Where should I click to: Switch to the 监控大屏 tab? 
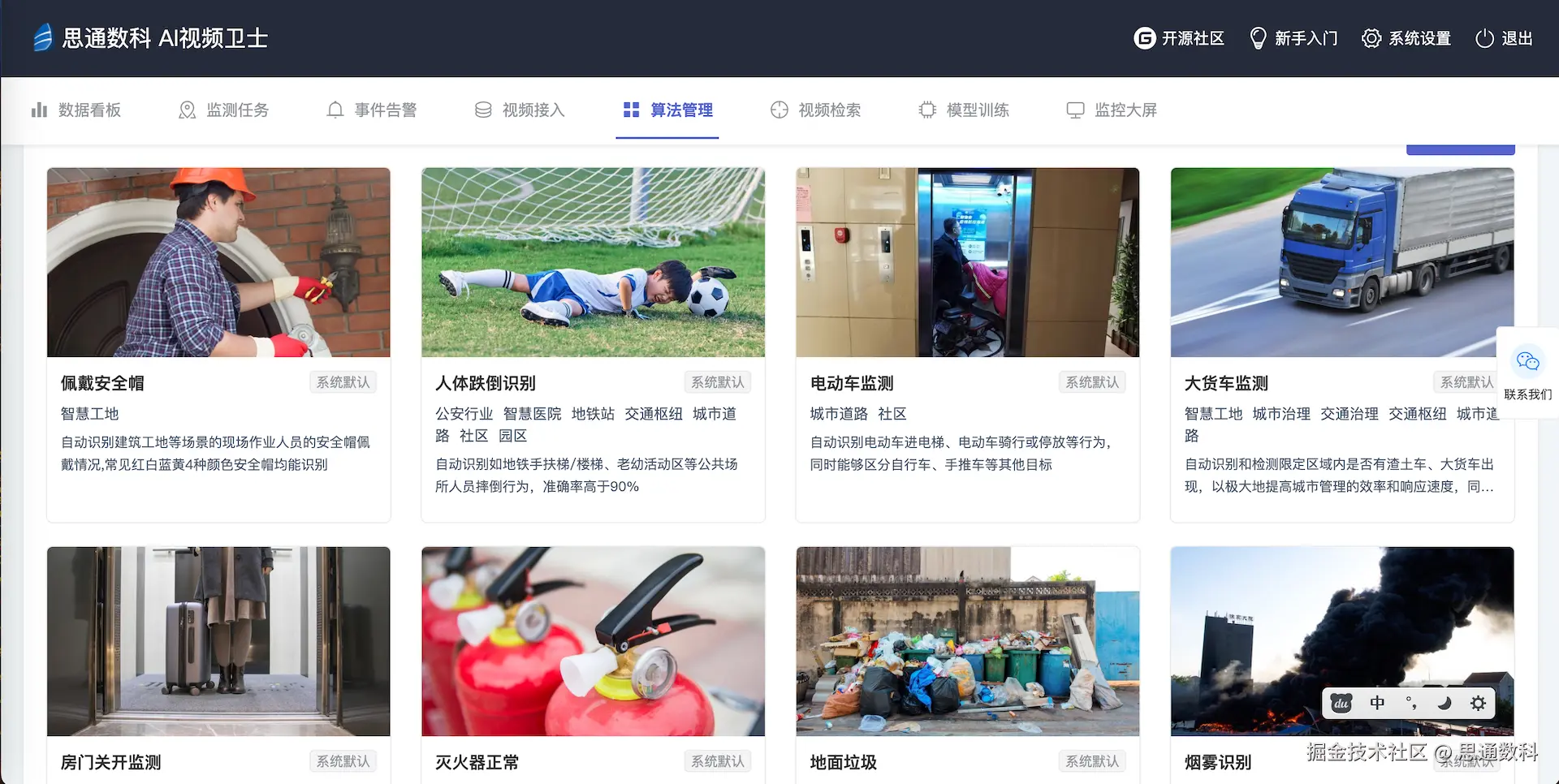coord(1112,110)
